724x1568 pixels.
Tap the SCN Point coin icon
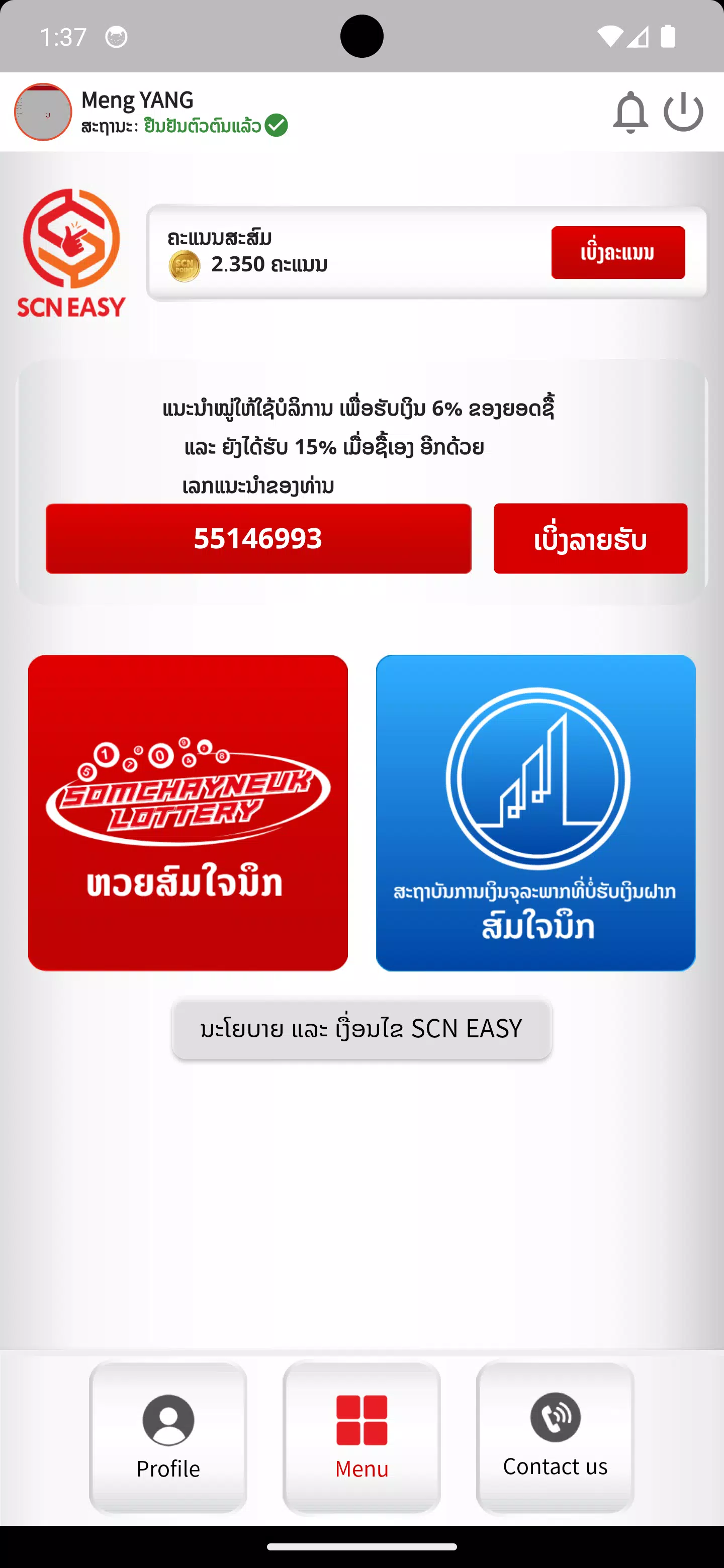click(x=184, y=264)
